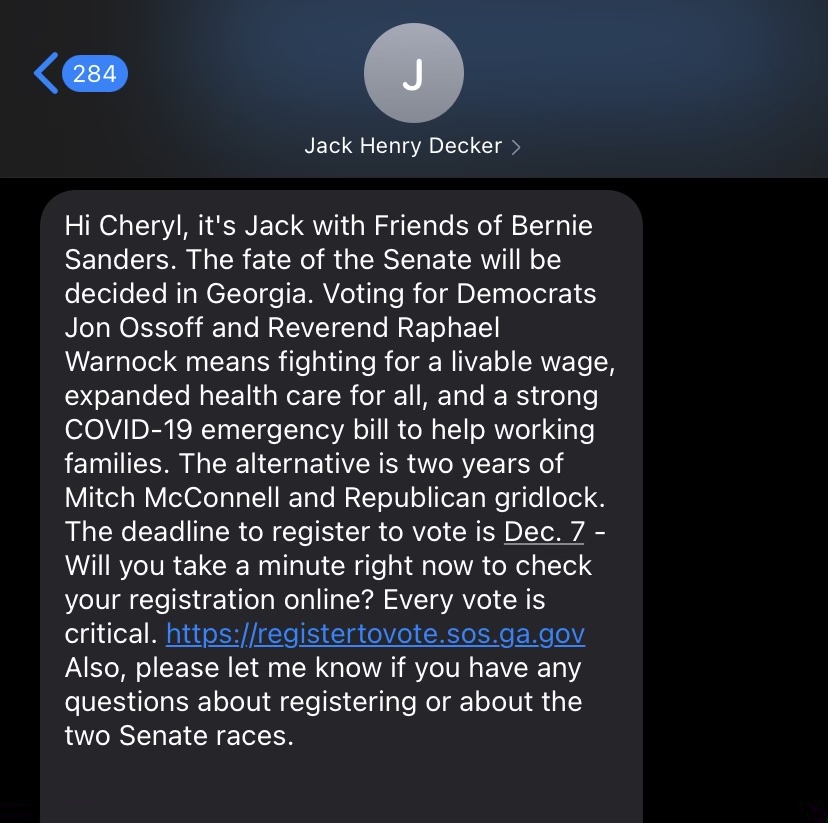The image size is (828, 823).
Task: Tap the underlined Dec. 7 date
Action: coord(544,531)
